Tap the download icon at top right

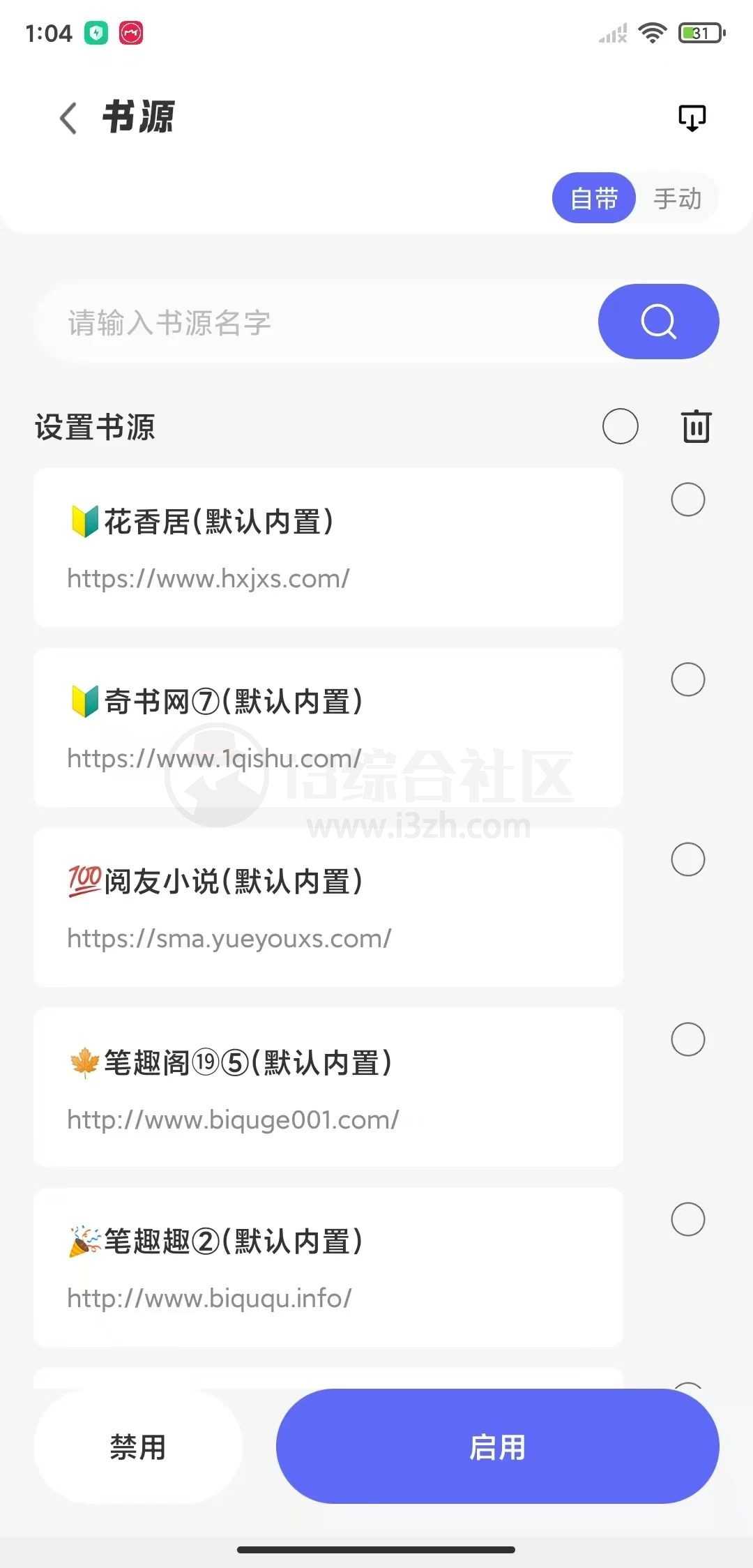click(x=691, y=117)
